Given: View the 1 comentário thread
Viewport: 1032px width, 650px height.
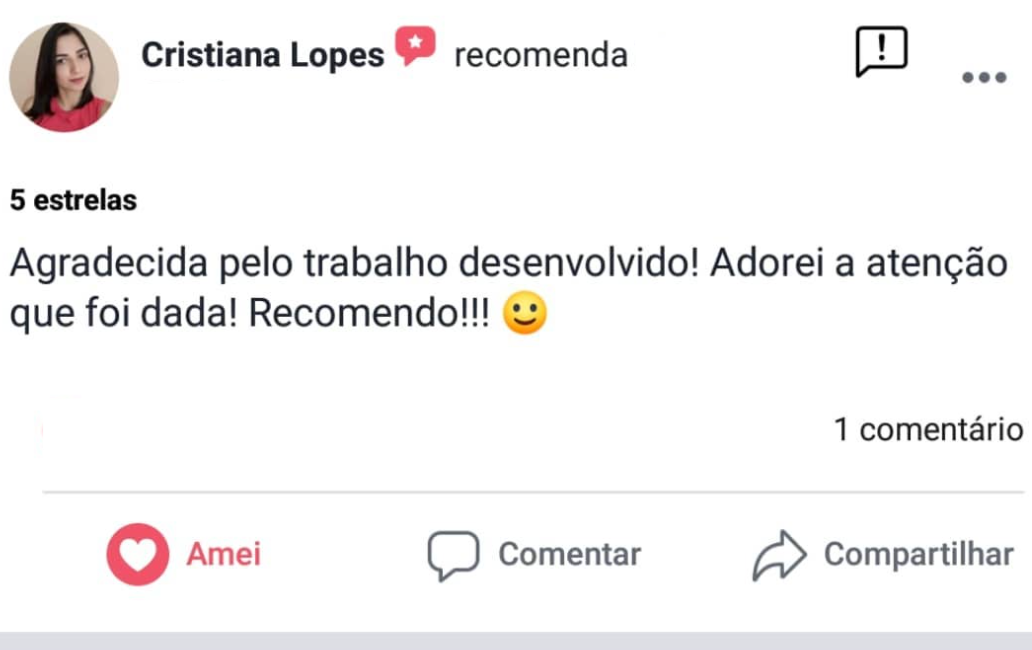Looking at the screenshot, I should coord(928,430).
